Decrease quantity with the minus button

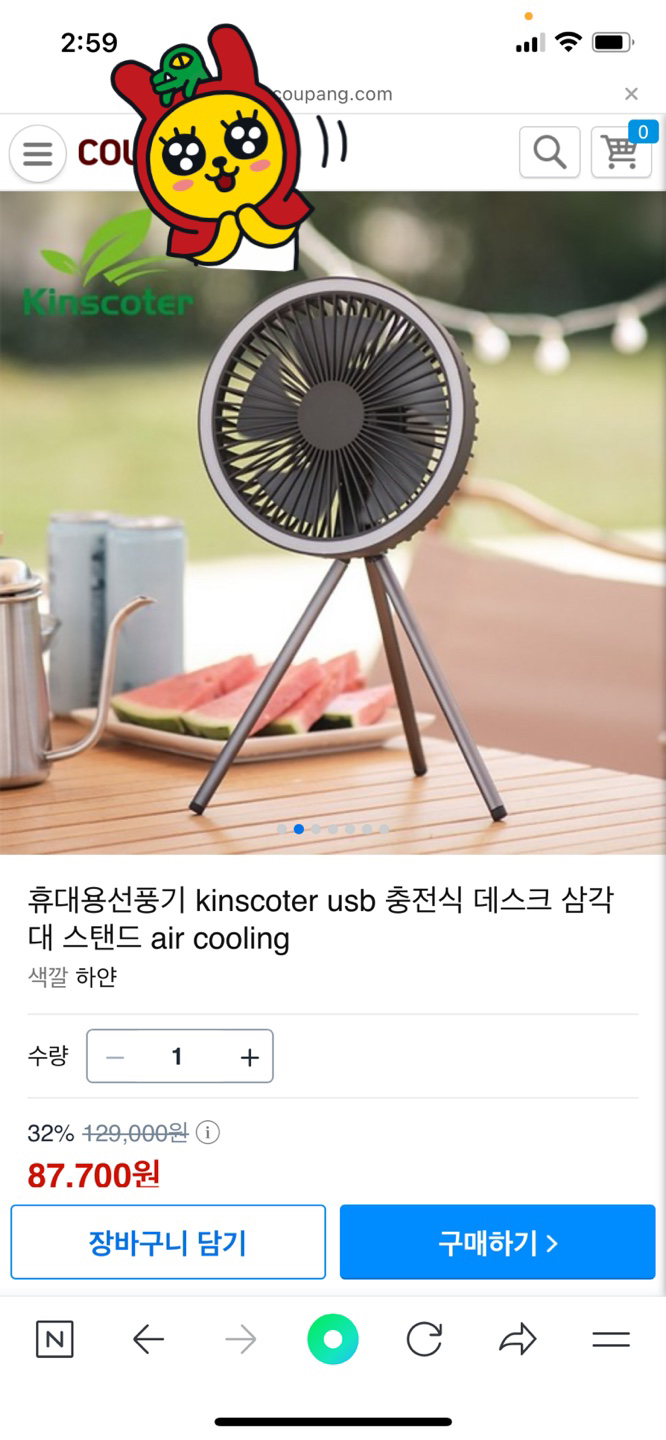pos(115,1057)
